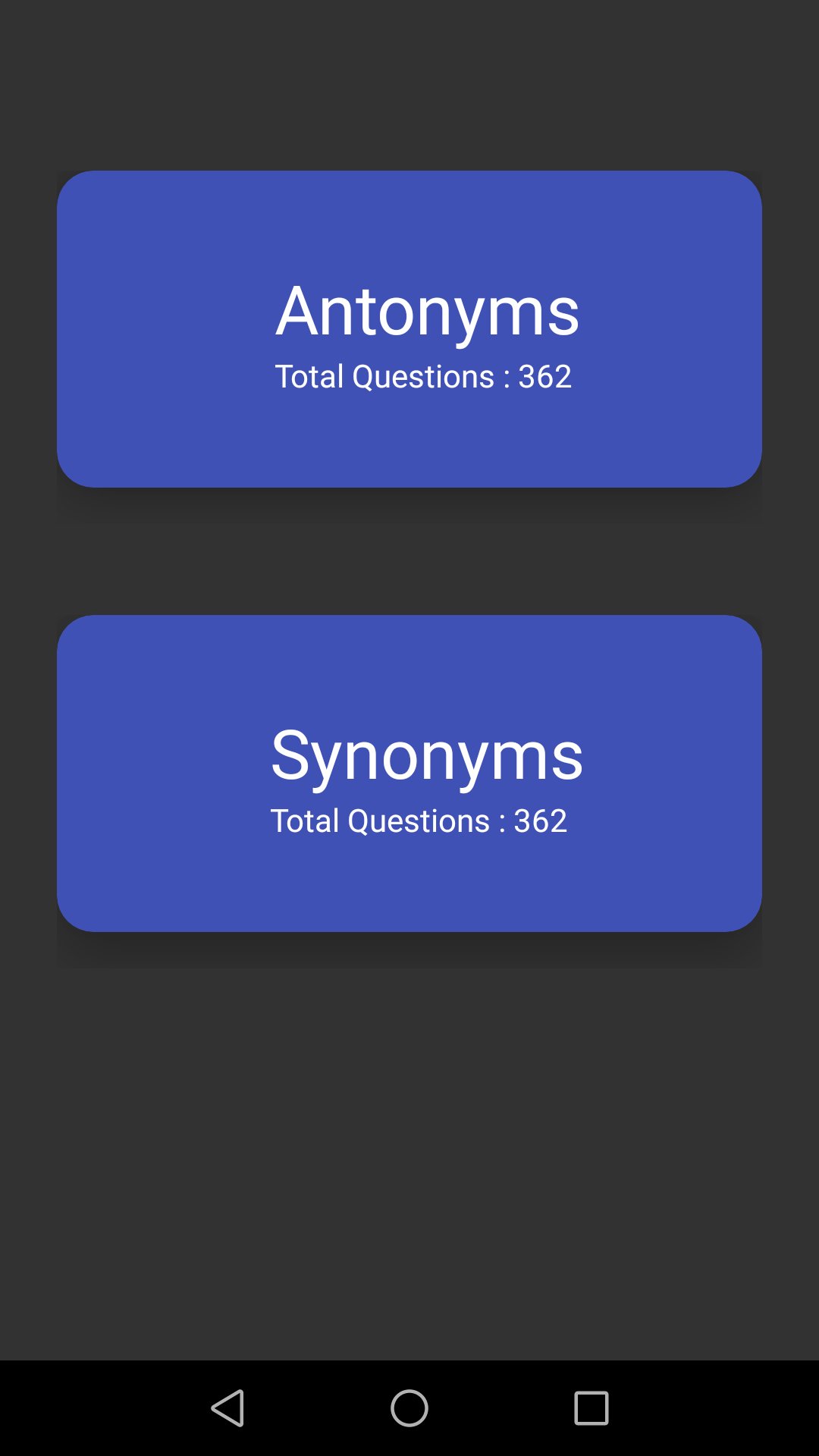Select the Synonyms quiz card
The height and width of the screenshot is (1456, 819).
tap(409, 773)
